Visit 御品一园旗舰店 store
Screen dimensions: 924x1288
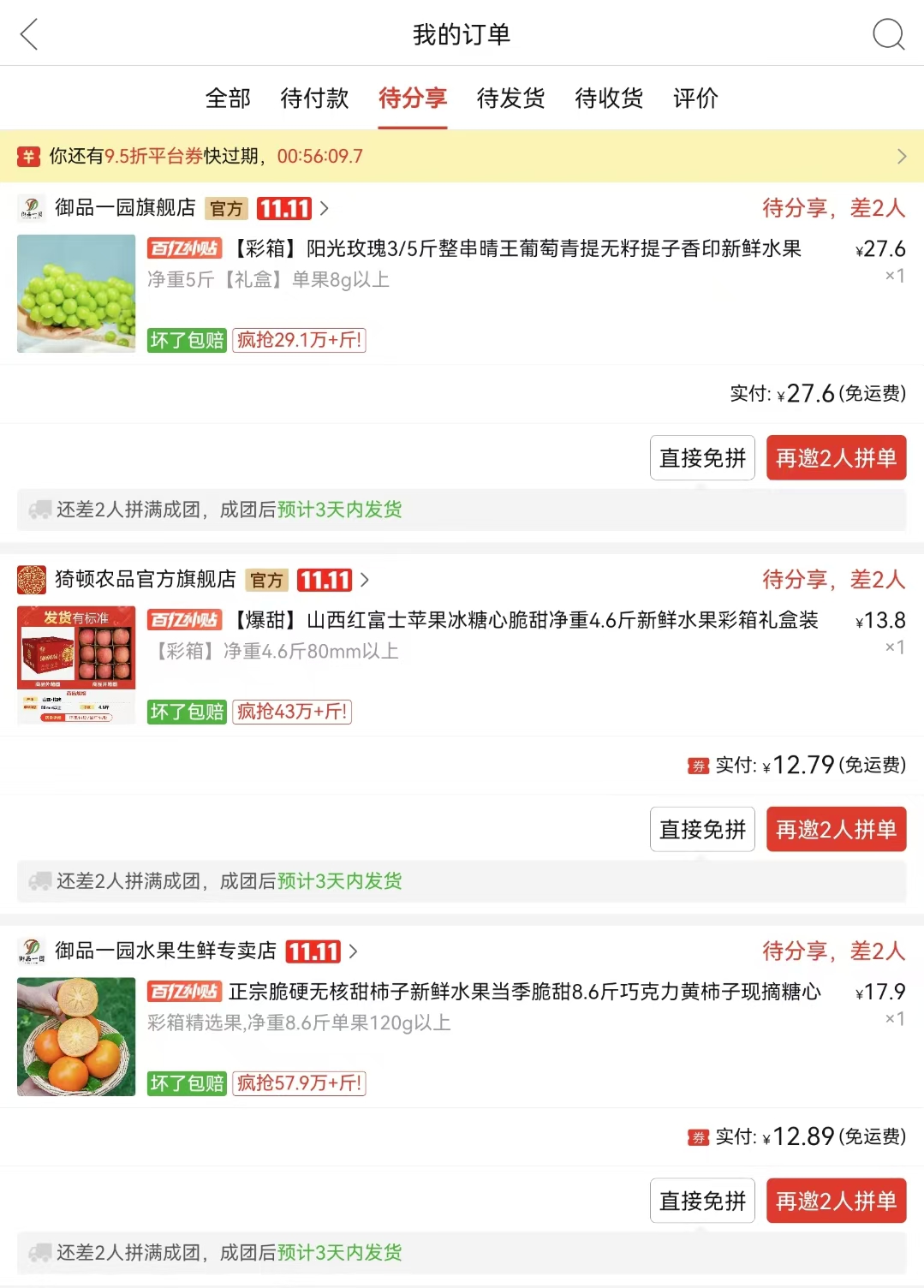(125, 208)
